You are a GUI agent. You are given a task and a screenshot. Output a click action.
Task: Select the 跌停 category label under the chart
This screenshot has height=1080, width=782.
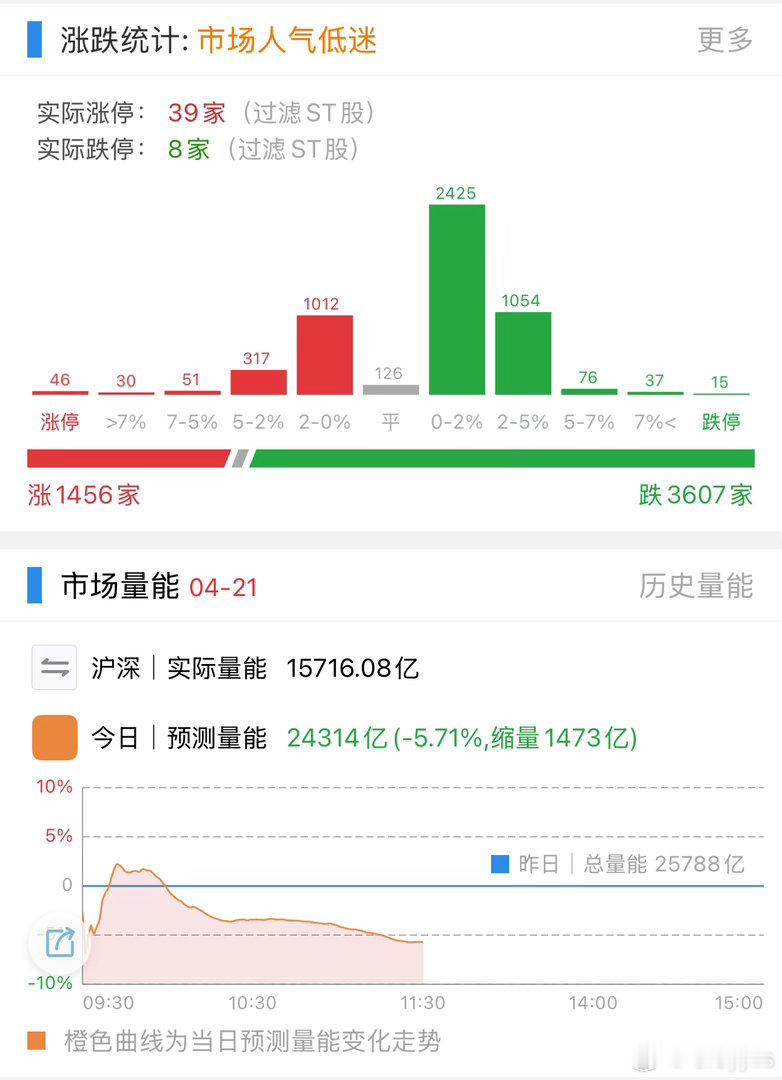(x=721, y=422)
